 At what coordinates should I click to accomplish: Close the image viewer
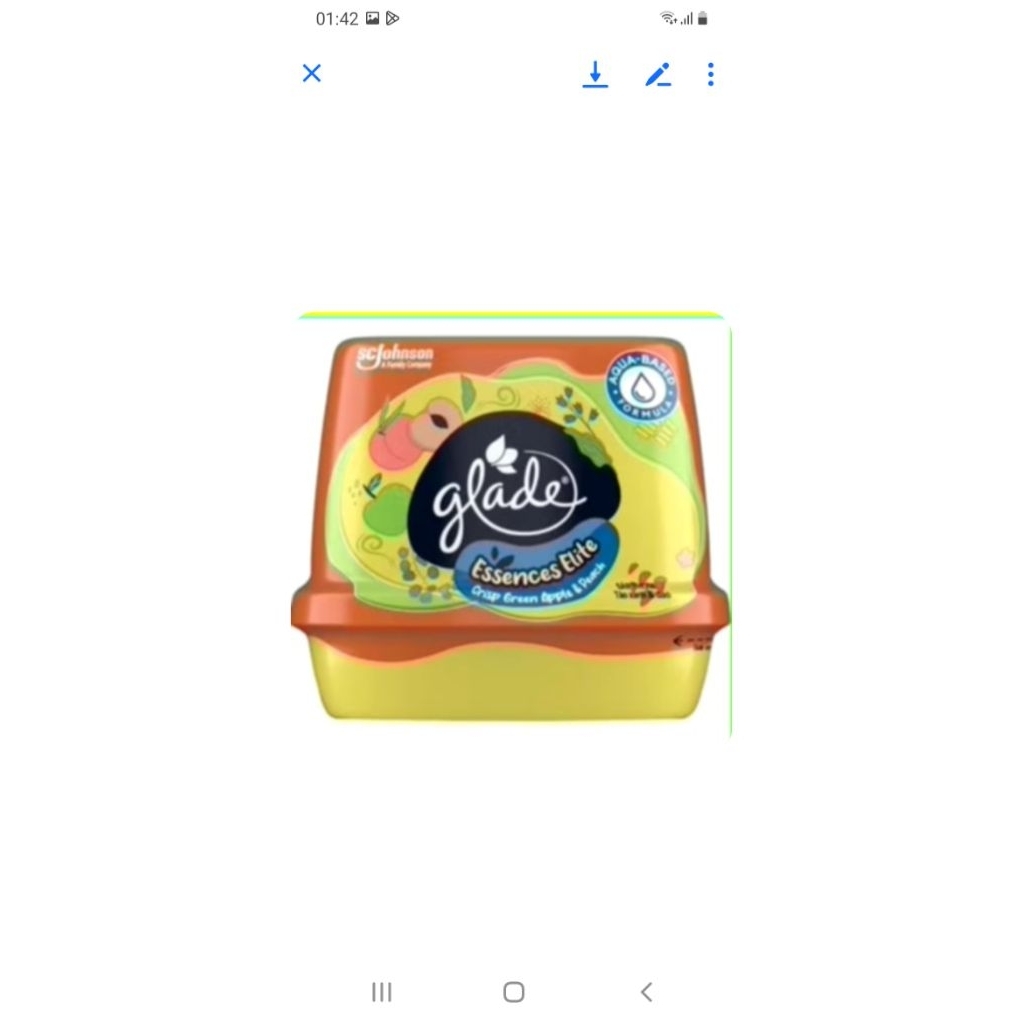[x=312, y=73]
